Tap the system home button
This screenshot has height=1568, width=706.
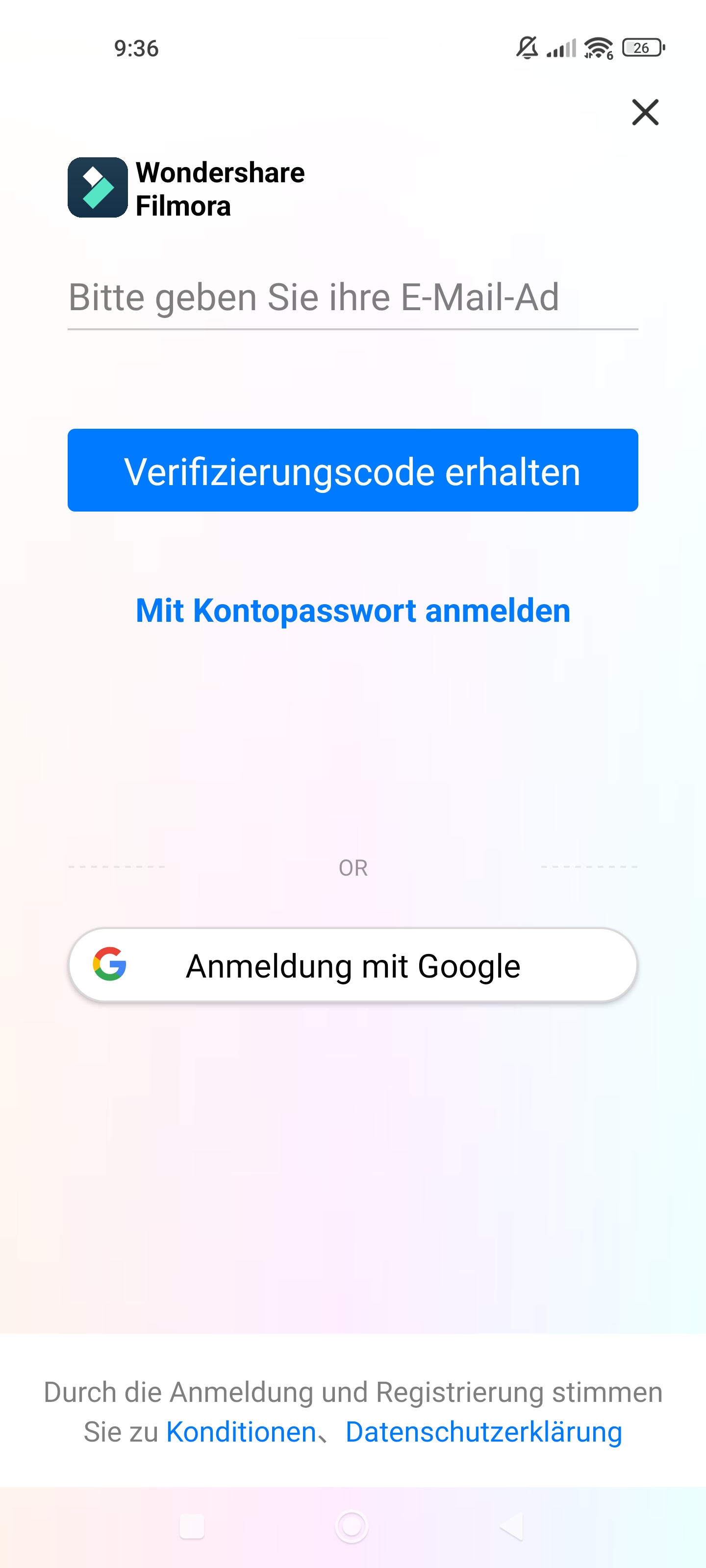pyautogui.click(x=352, y=1526)
